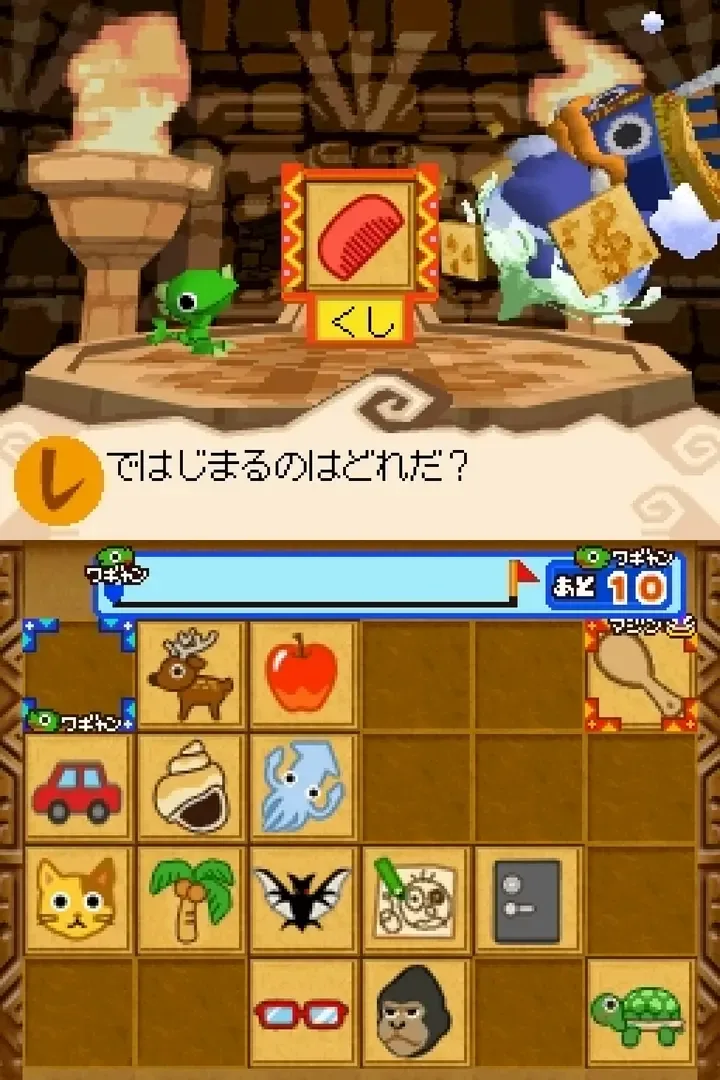Choose the black bat tile

[302, 899]
